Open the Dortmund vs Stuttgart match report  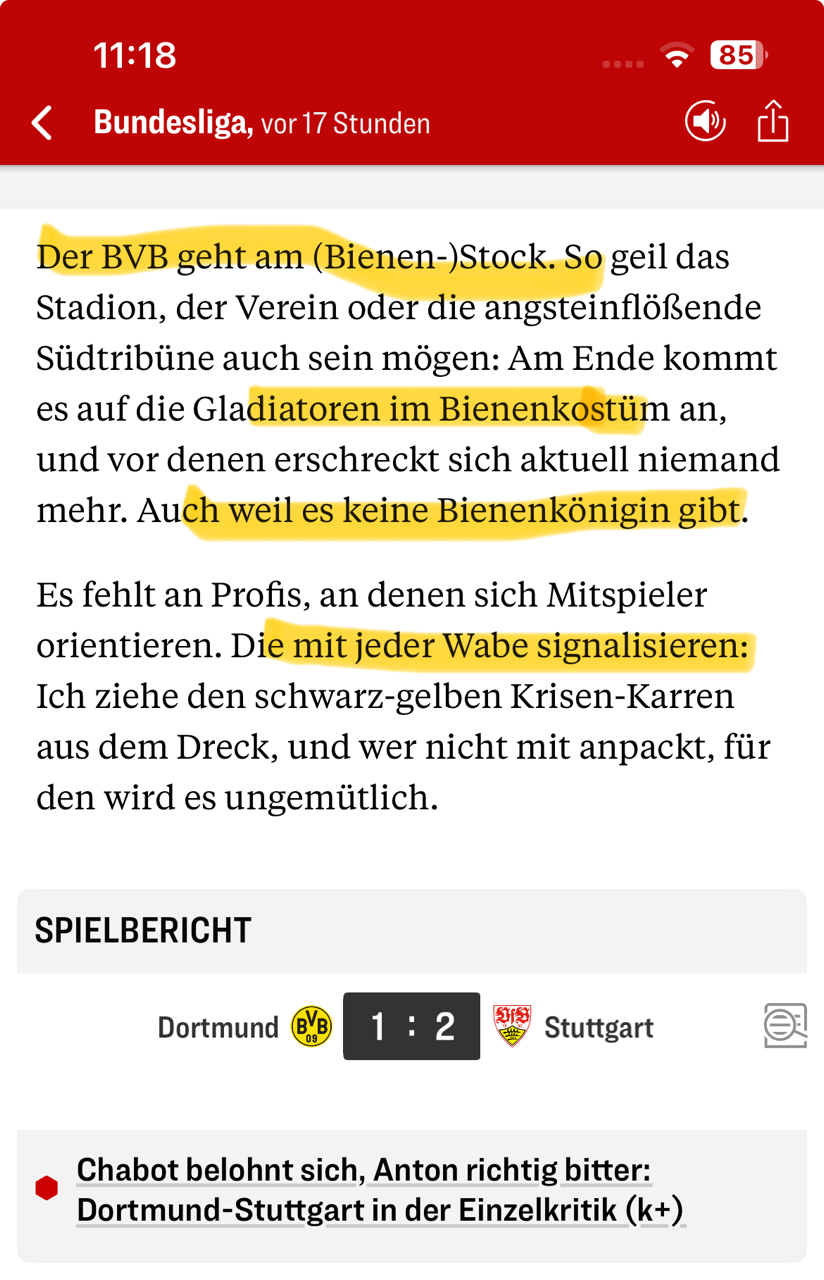click(x=411, y=1027)
